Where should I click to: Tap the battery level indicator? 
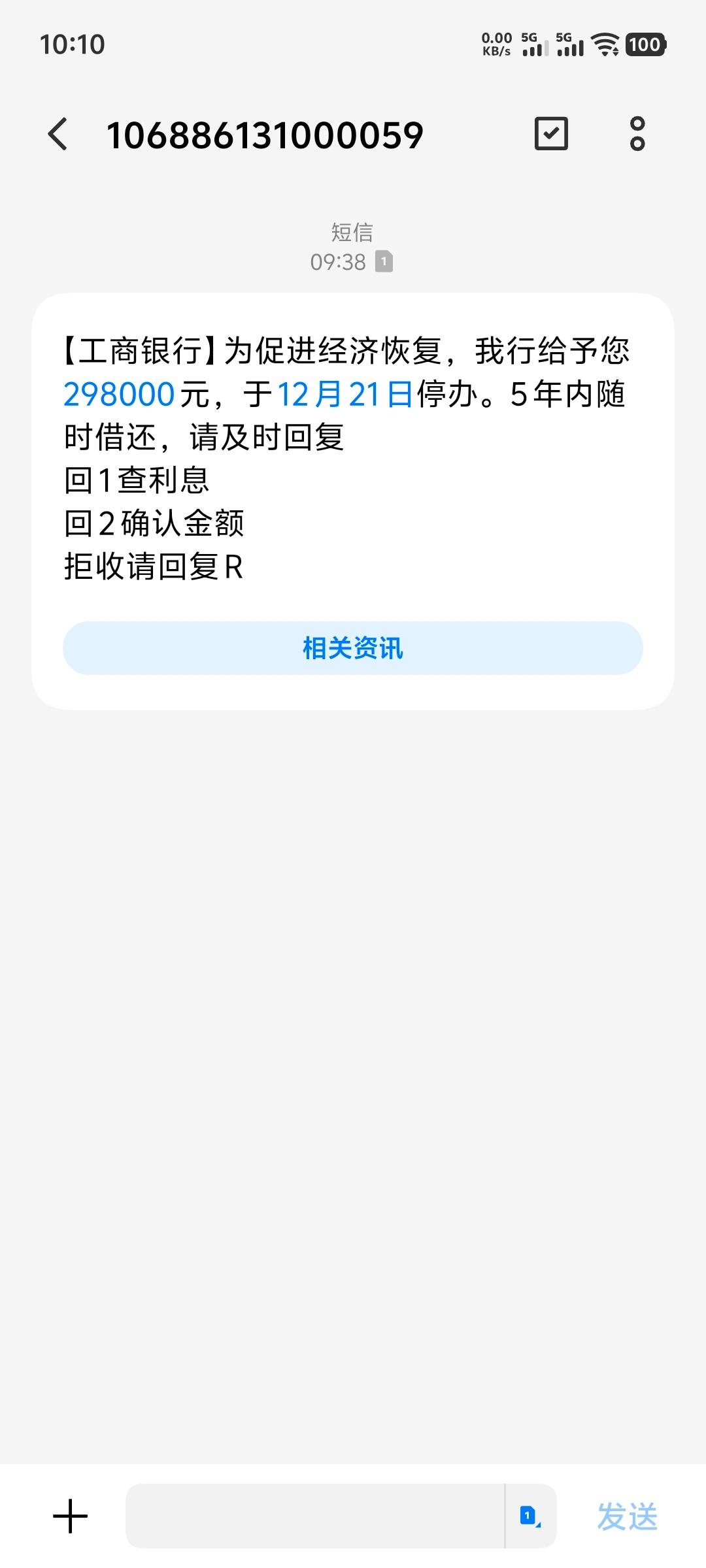pyautogui.click(x=645, y=44)
